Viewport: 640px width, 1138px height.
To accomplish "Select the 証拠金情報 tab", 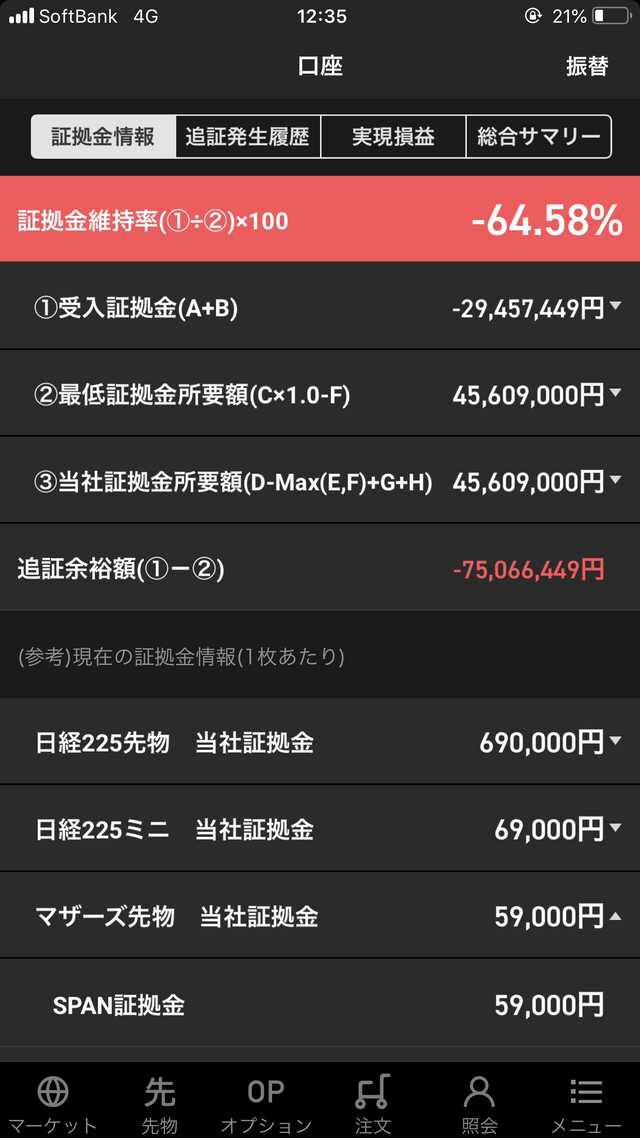I will [103, 137].
